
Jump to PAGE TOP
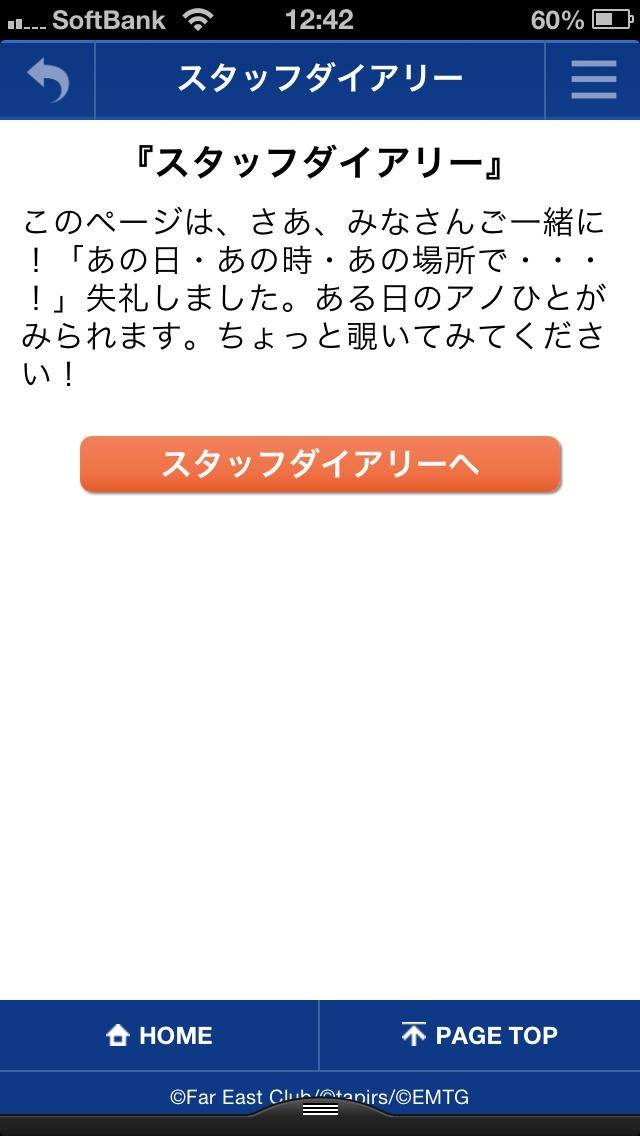[480, 1035]
